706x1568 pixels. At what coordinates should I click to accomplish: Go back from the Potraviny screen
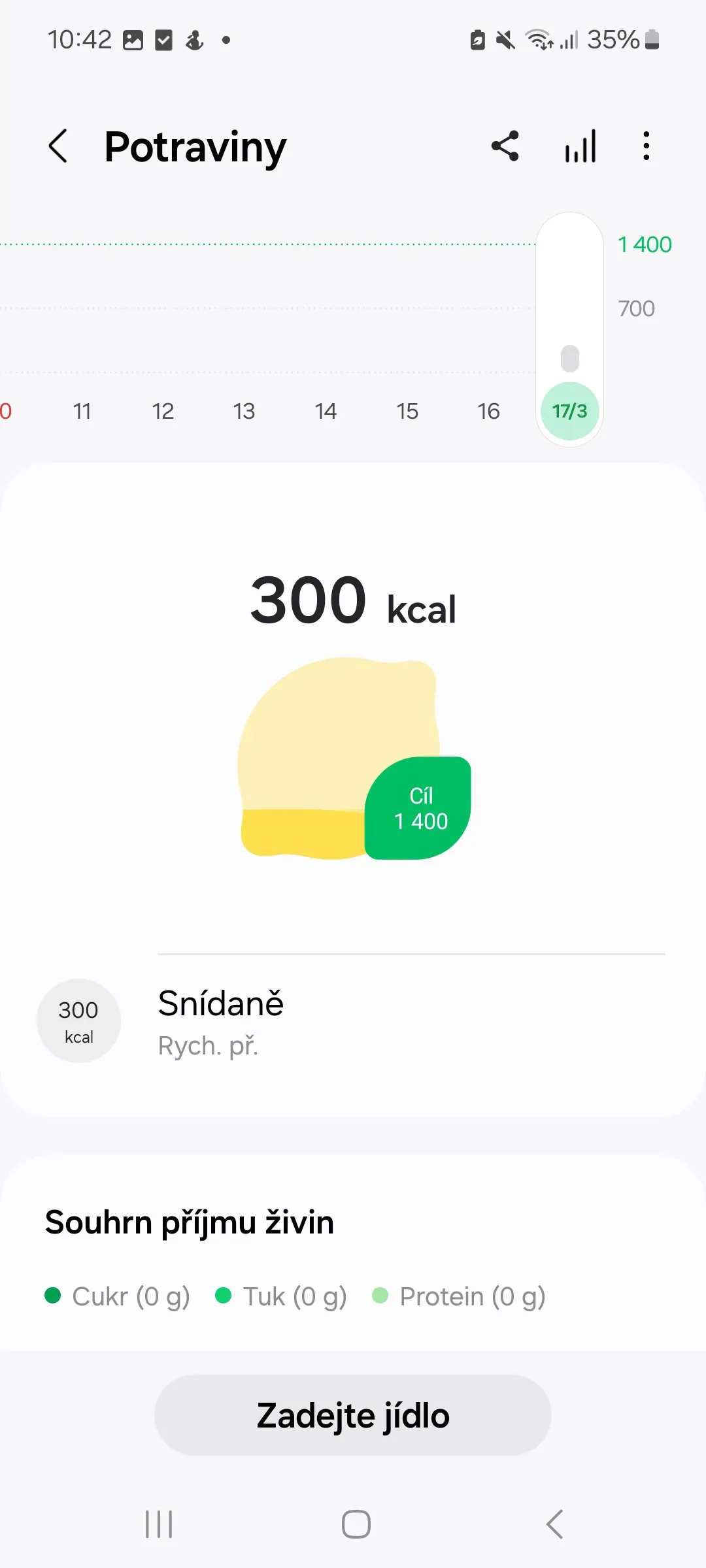(x=58, y=146)
